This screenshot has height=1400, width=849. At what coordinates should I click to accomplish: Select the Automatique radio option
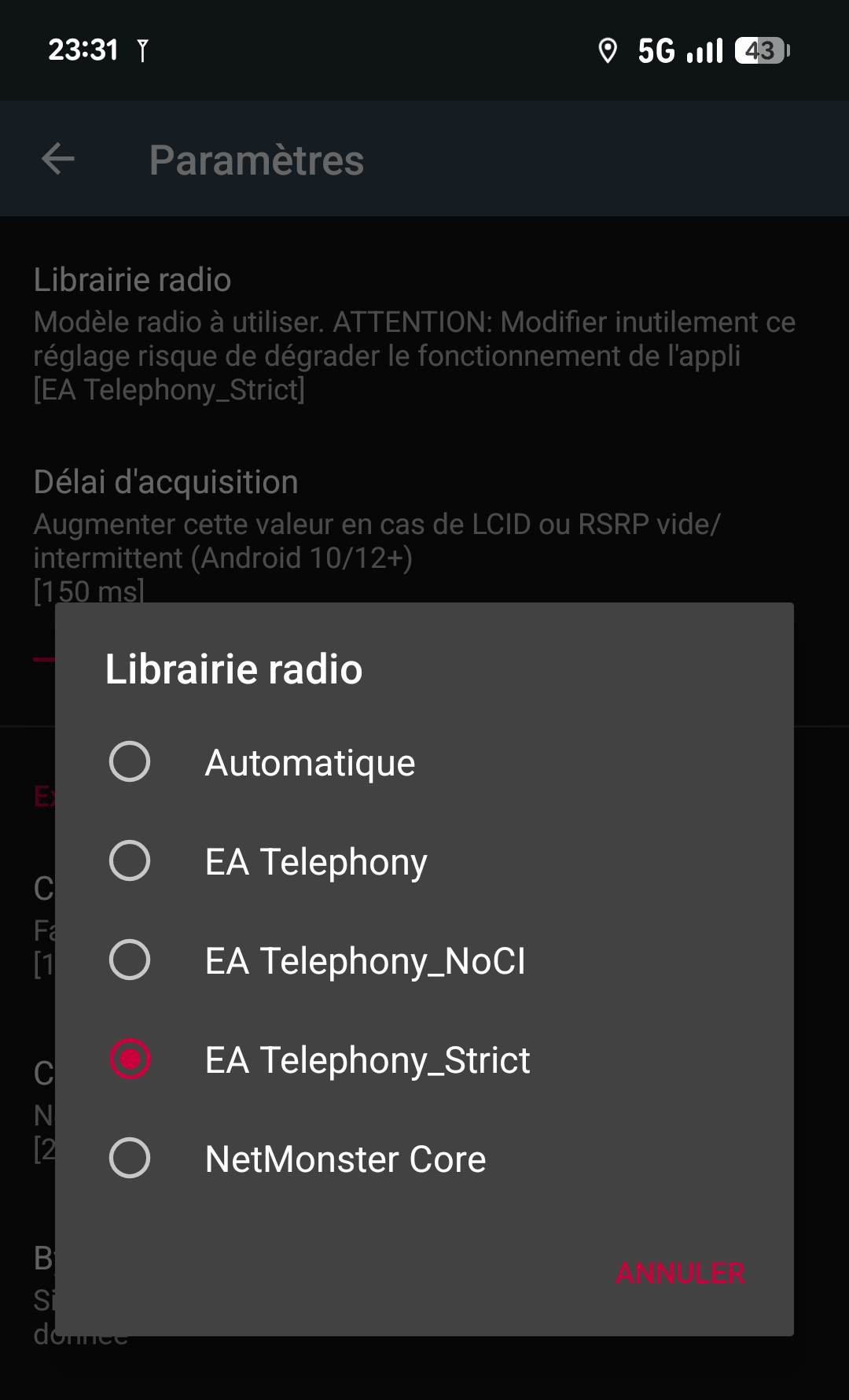coord(130,761)
